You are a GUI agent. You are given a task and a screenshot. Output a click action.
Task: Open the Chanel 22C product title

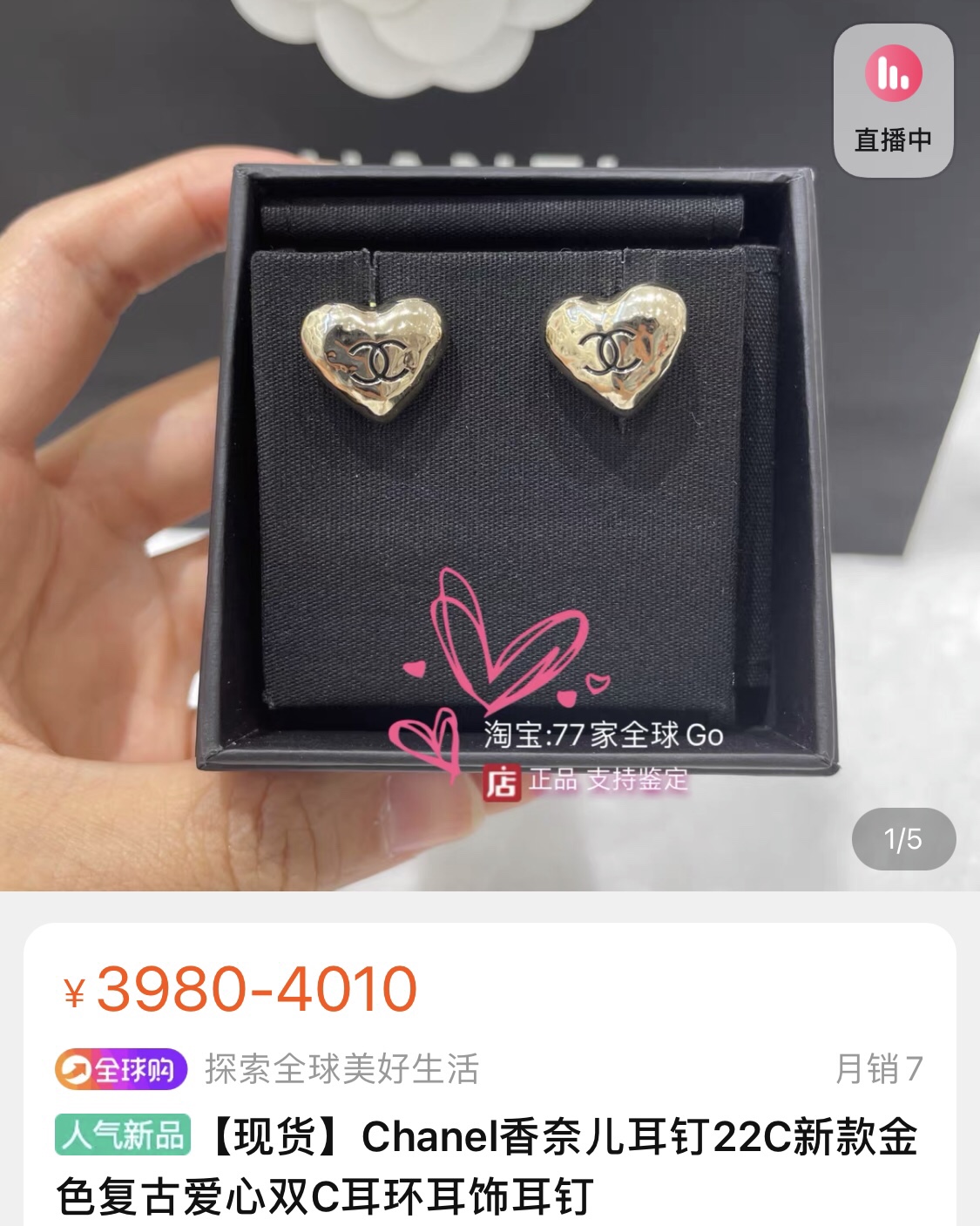[488, 1168]
